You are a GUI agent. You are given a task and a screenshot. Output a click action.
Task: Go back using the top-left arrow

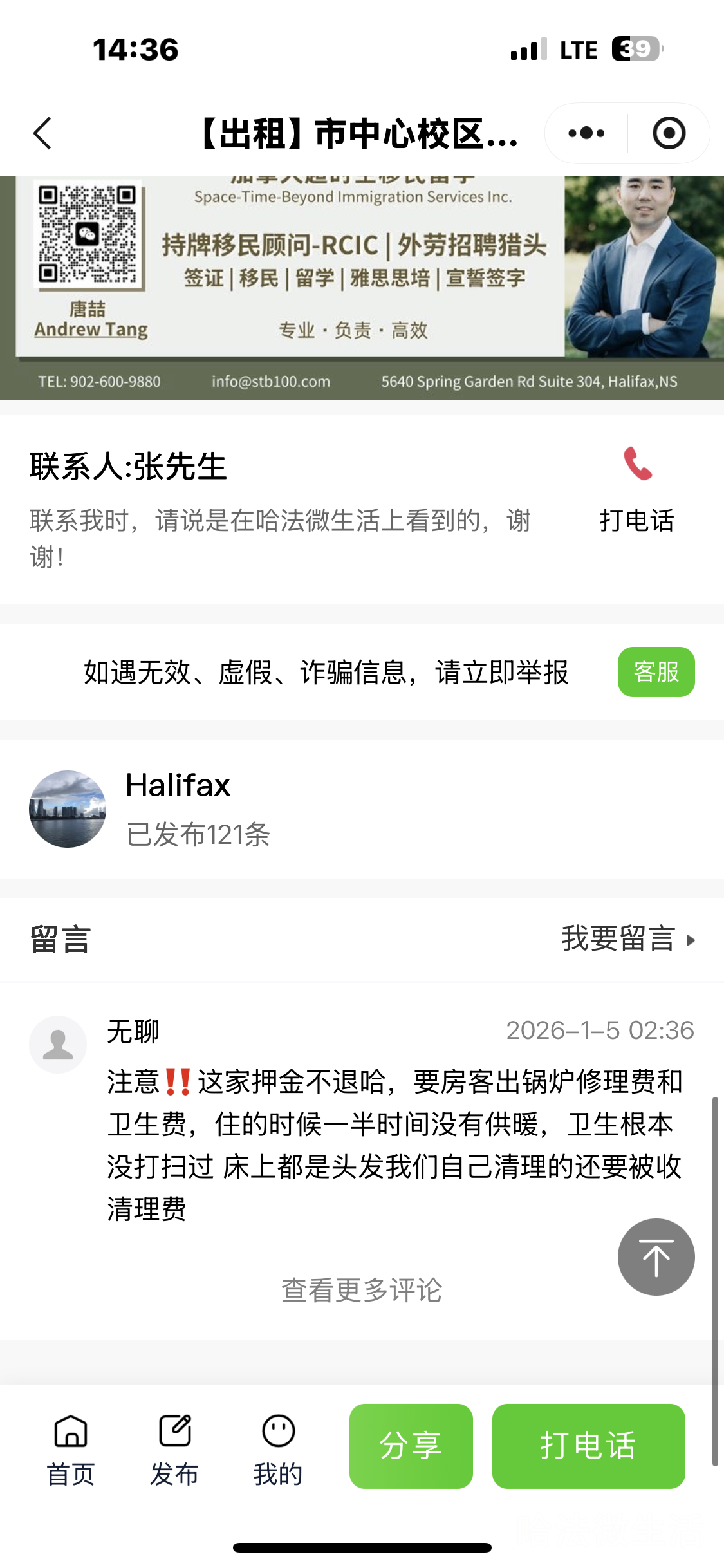[x=42, y=134]
